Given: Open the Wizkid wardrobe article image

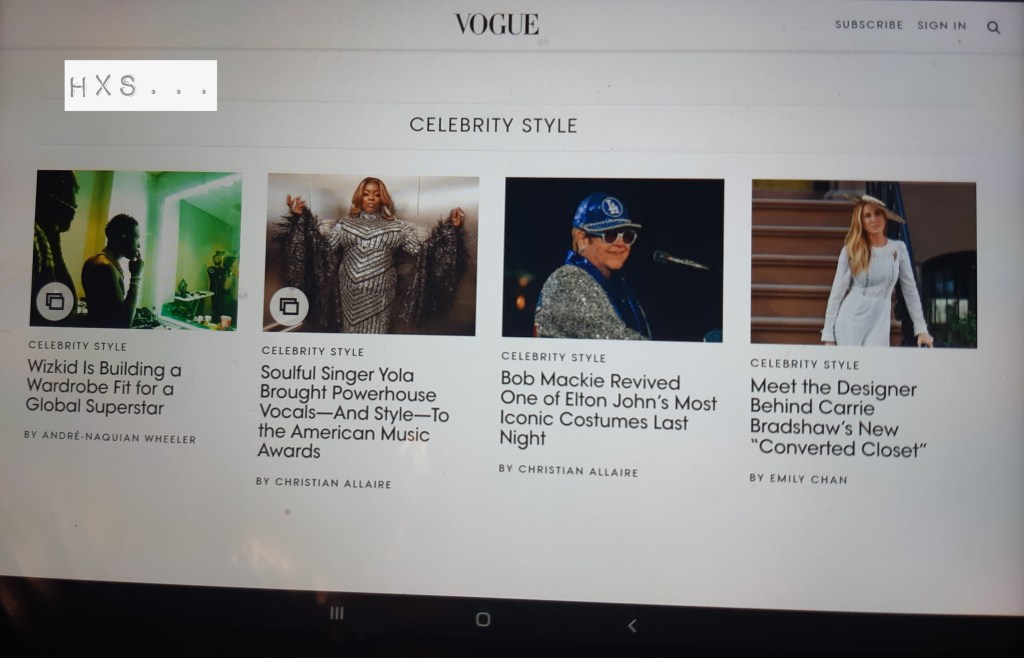Looking at the screenshot, I should [136, 249].
